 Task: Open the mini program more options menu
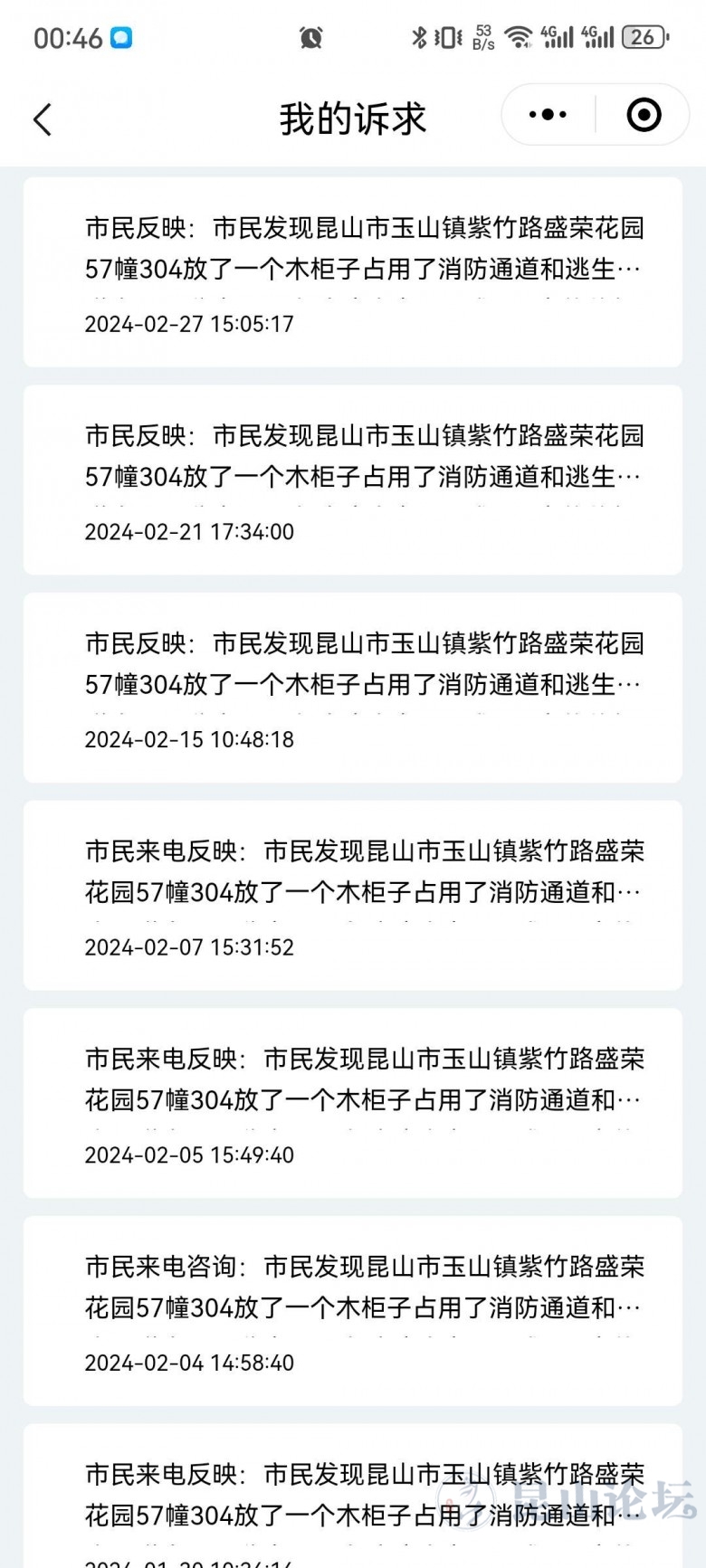(x=548, y=115)
